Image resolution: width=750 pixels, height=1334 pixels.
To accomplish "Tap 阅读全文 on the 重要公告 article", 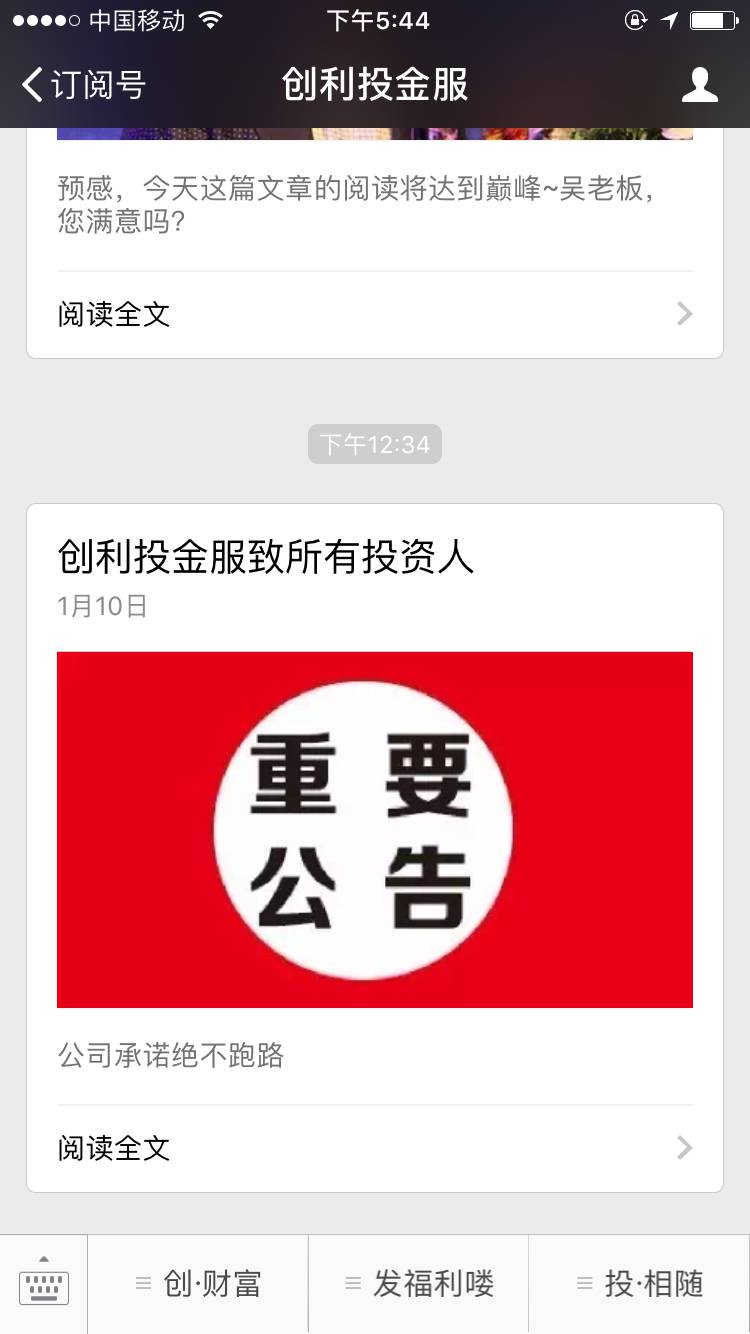I will tap(113, 1148).
